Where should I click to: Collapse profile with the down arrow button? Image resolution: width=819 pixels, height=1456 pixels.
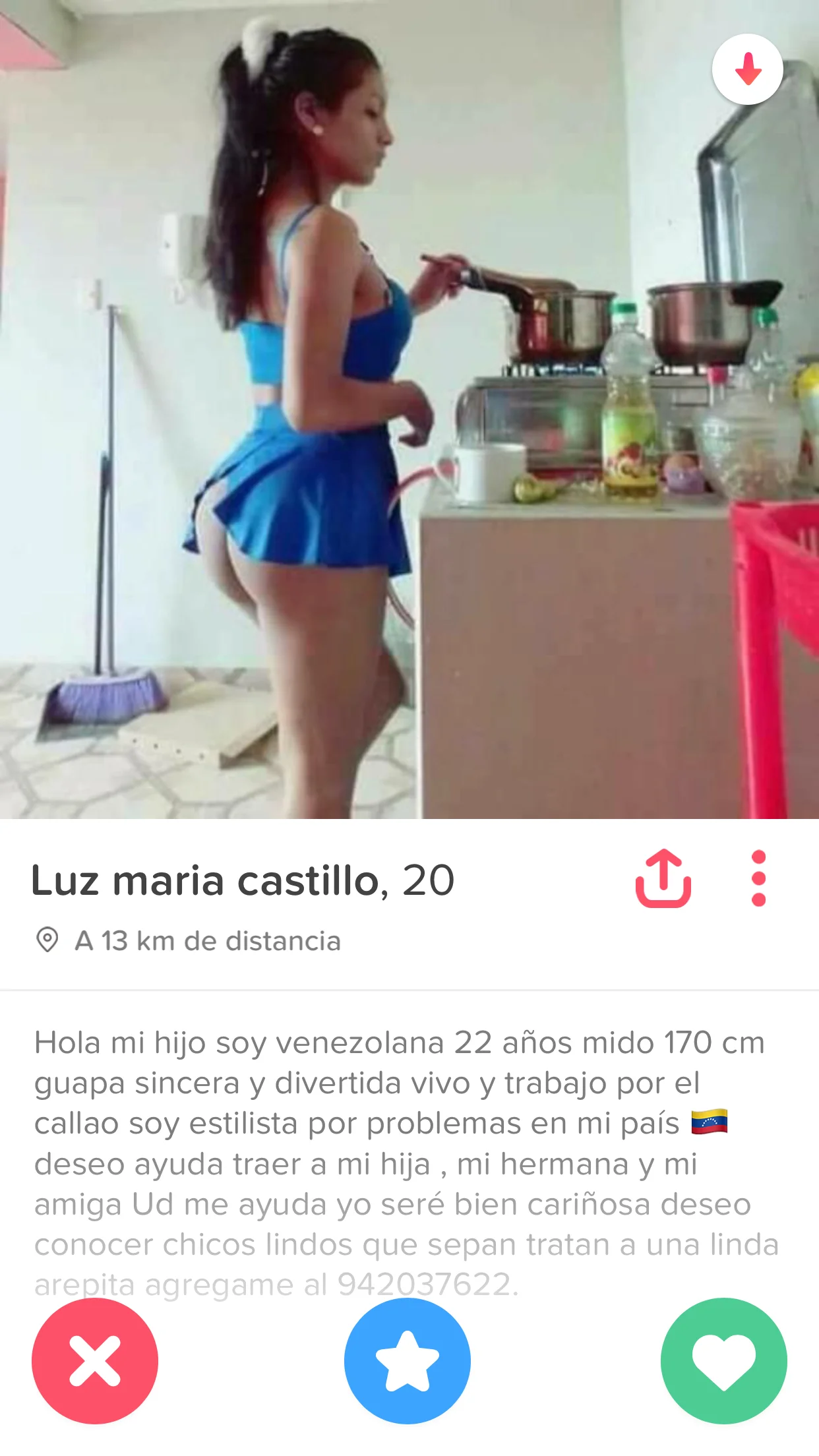(x=747, y=69)
